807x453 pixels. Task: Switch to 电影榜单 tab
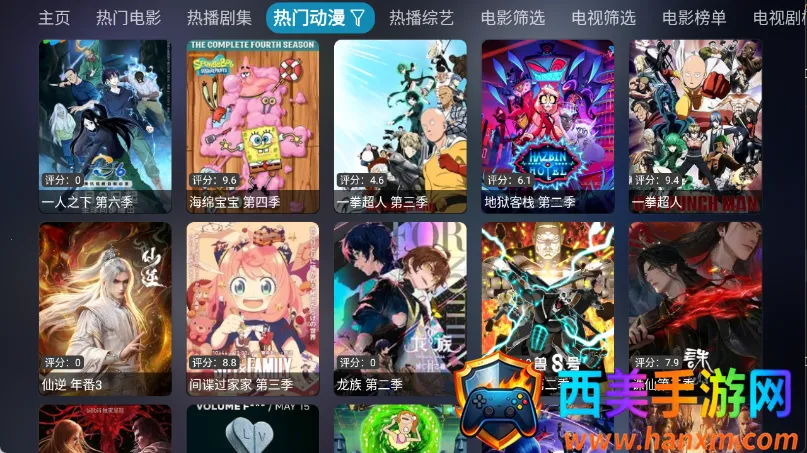694,18
